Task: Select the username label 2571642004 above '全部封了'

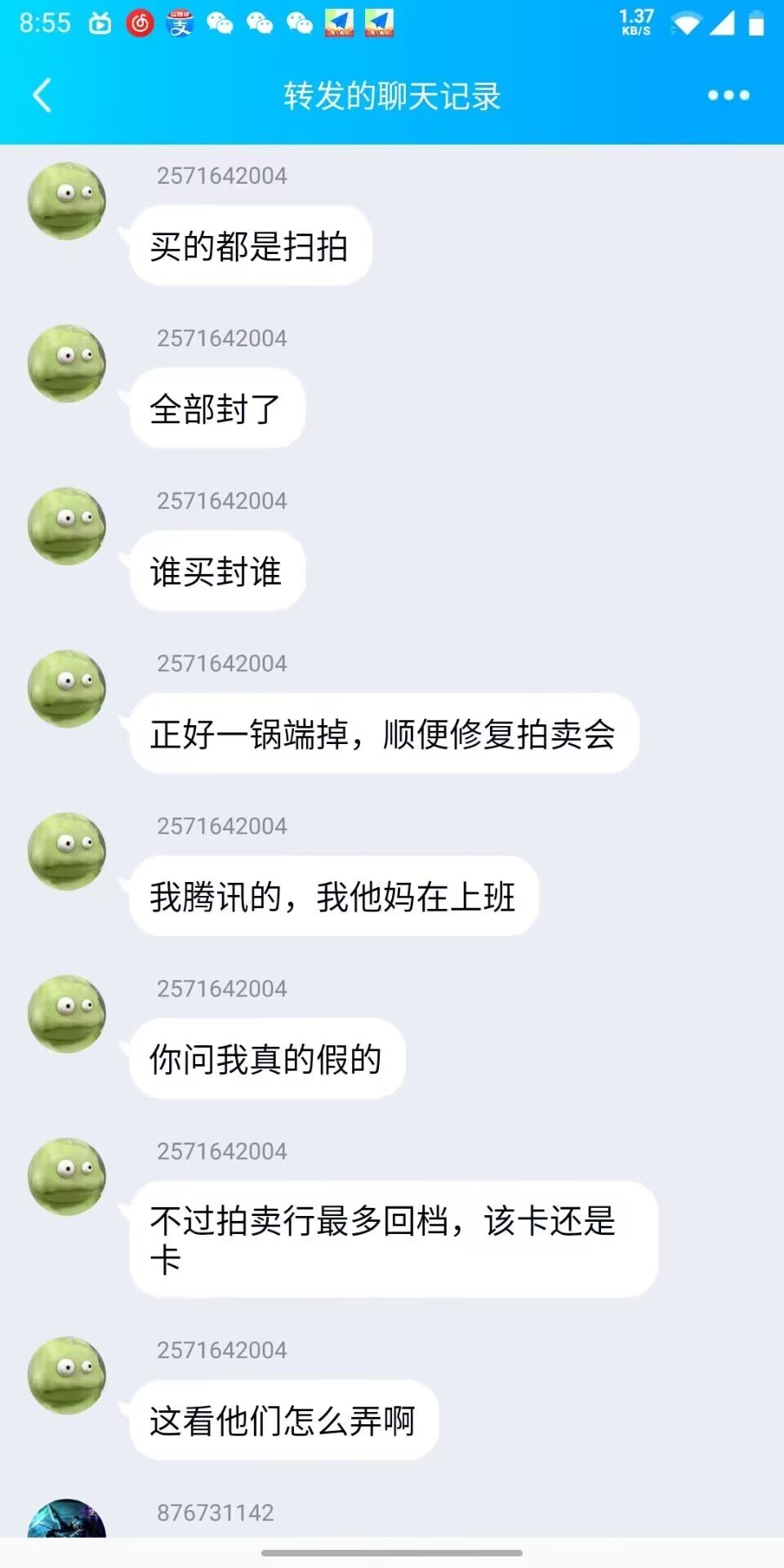Action: [220, 337]
